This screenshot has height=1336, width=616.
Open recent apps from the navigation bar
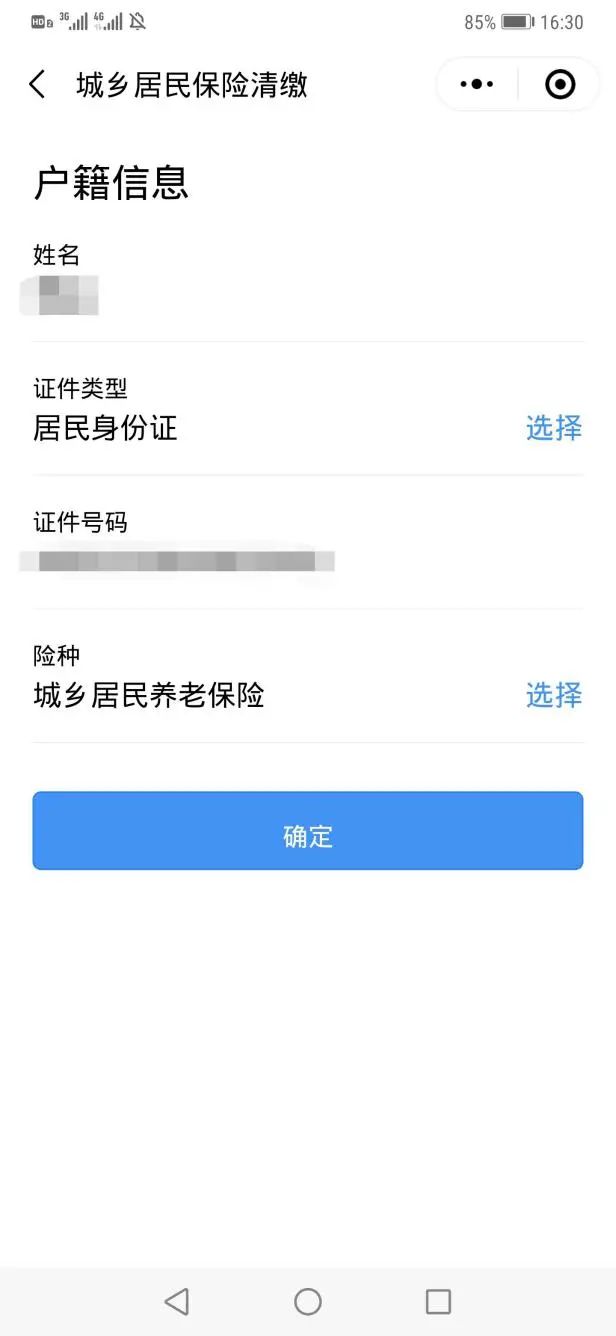point(438,1301)
